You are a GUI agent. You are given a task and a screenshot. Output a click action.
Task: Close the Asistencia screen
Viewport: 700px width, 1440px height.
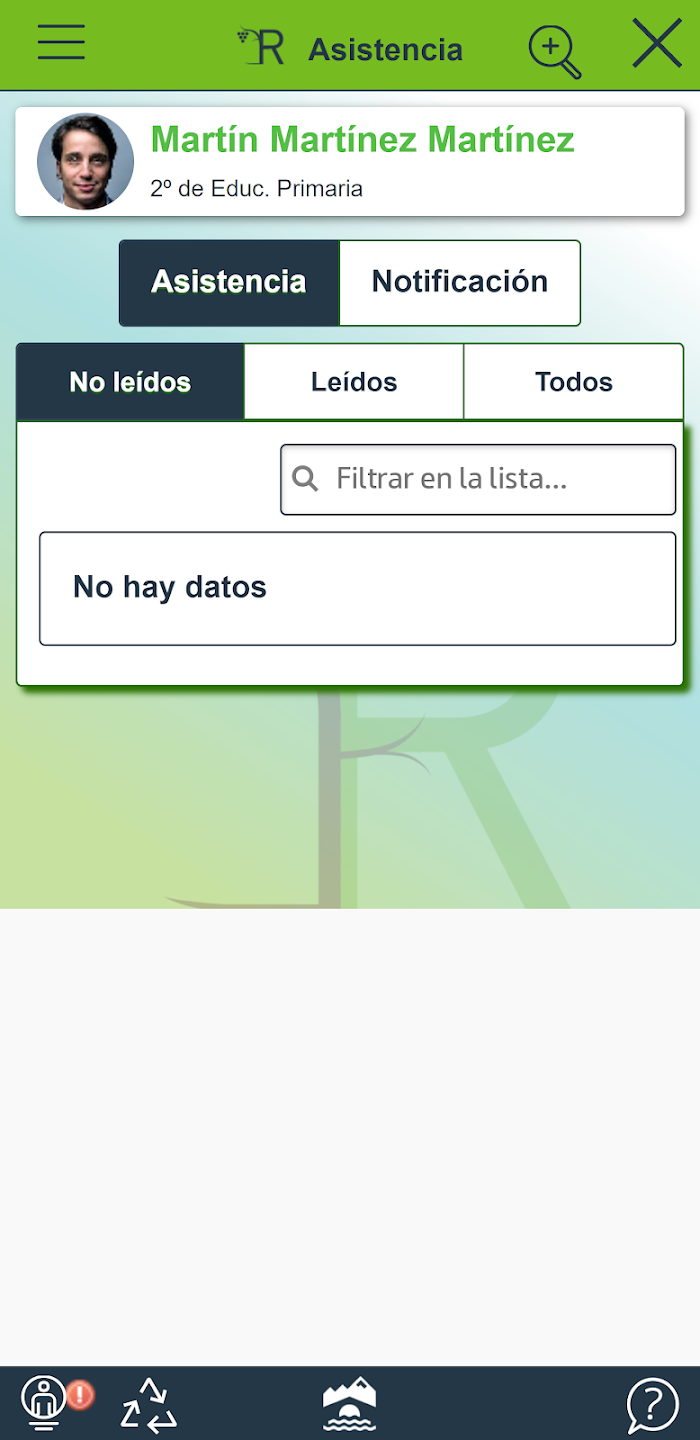pyautogui.click(x=657, y=44)
